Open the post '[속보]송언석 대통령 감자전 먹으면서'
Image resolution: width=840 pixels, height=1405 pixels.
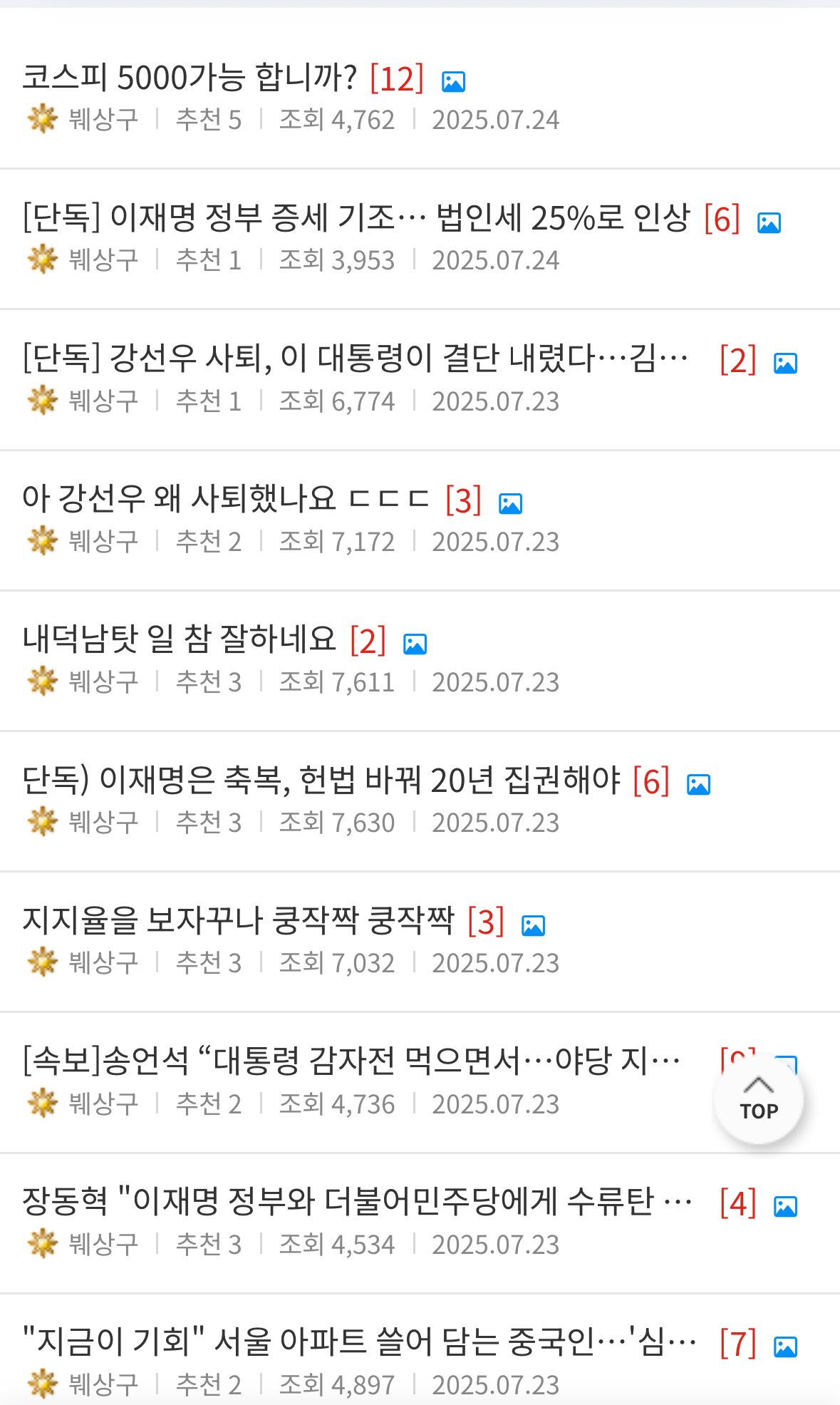coord(351,1061)
